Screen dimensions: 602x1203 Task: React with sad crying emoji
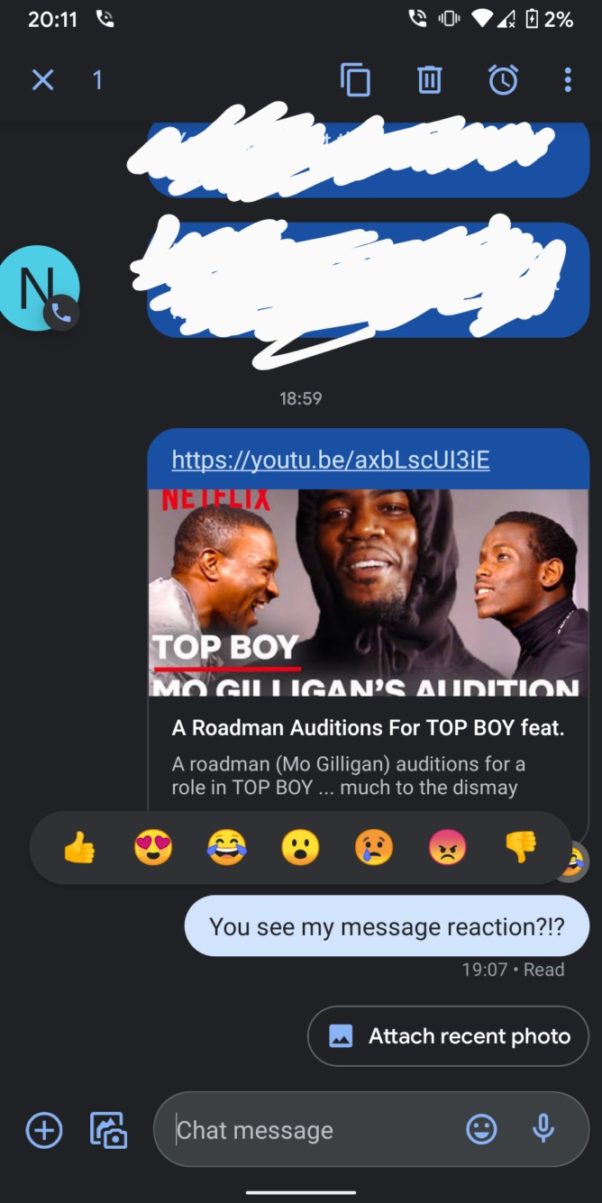pyautogui.click(x=374, y=848)
